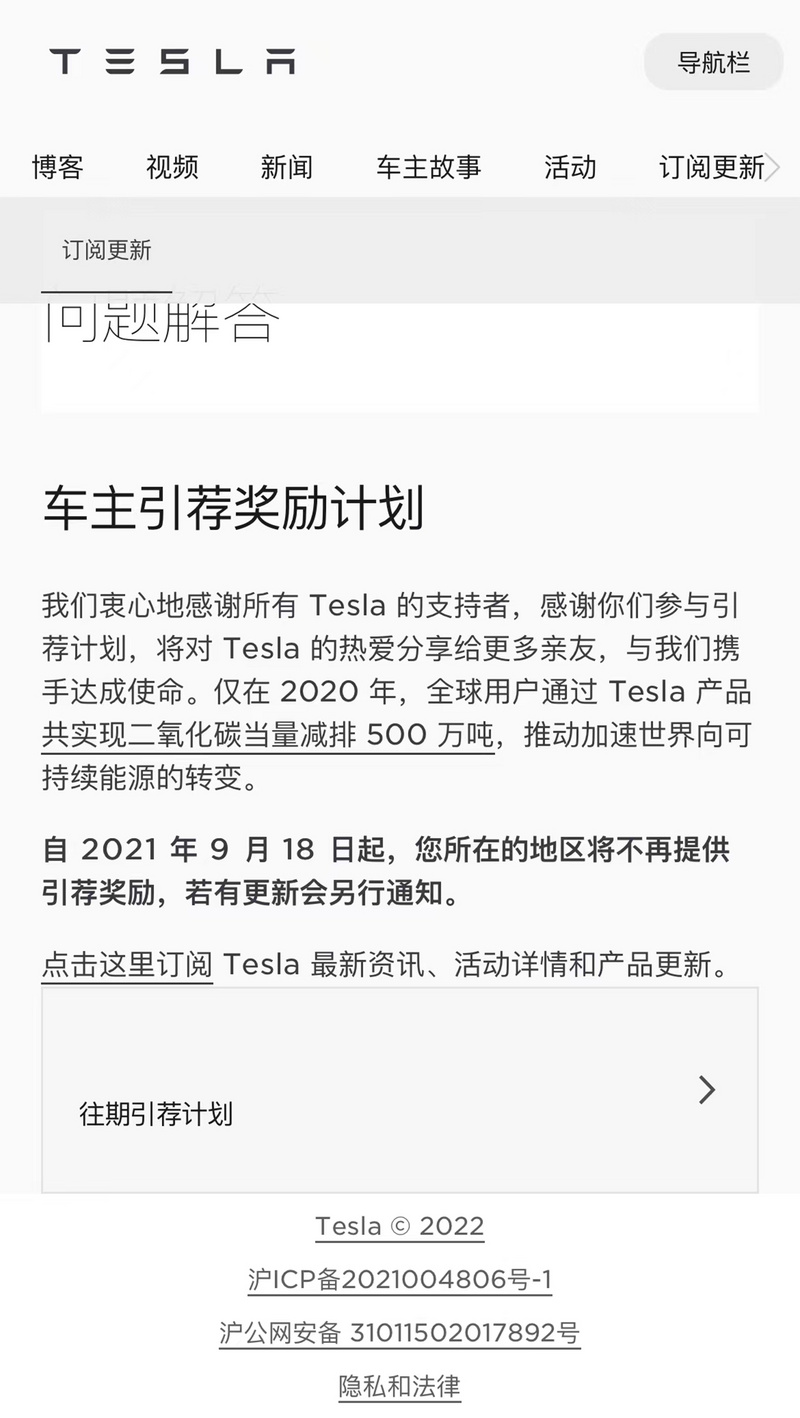Open the 隐私和法律 link

[x=400, y=1386]
